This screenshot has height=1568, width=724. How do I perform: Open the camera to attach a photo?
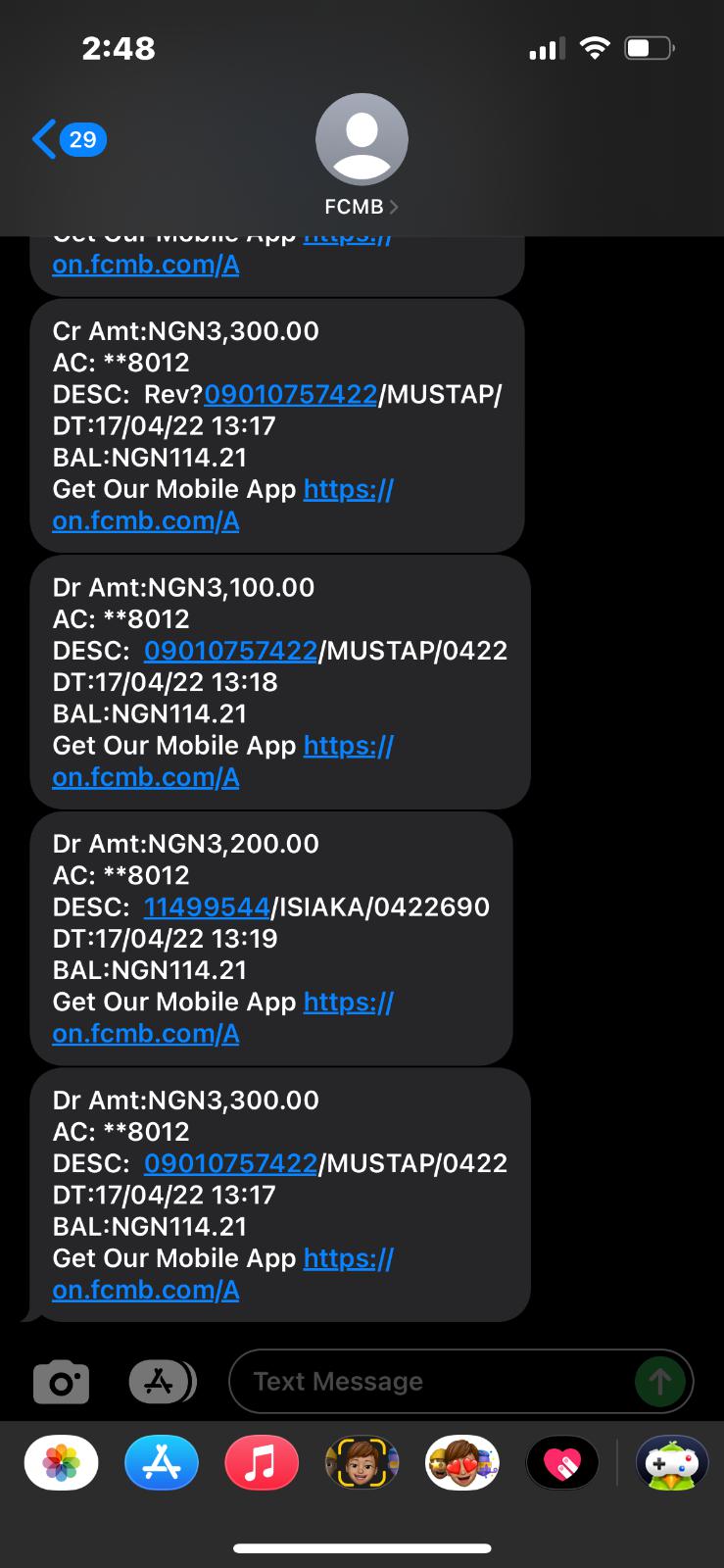[62, 1382]
